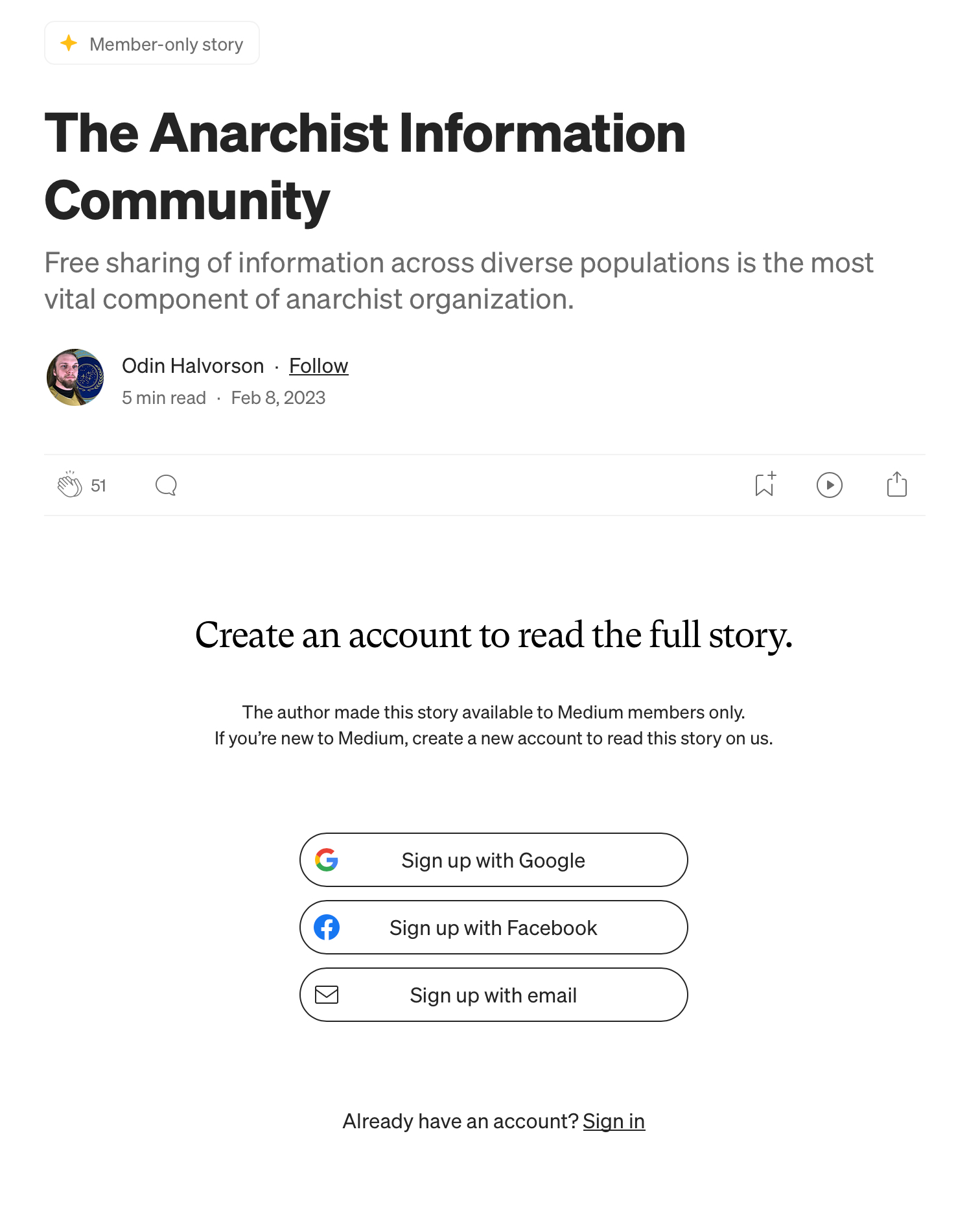
Task: Open author name Odin Halvorson
Action: 192,366
